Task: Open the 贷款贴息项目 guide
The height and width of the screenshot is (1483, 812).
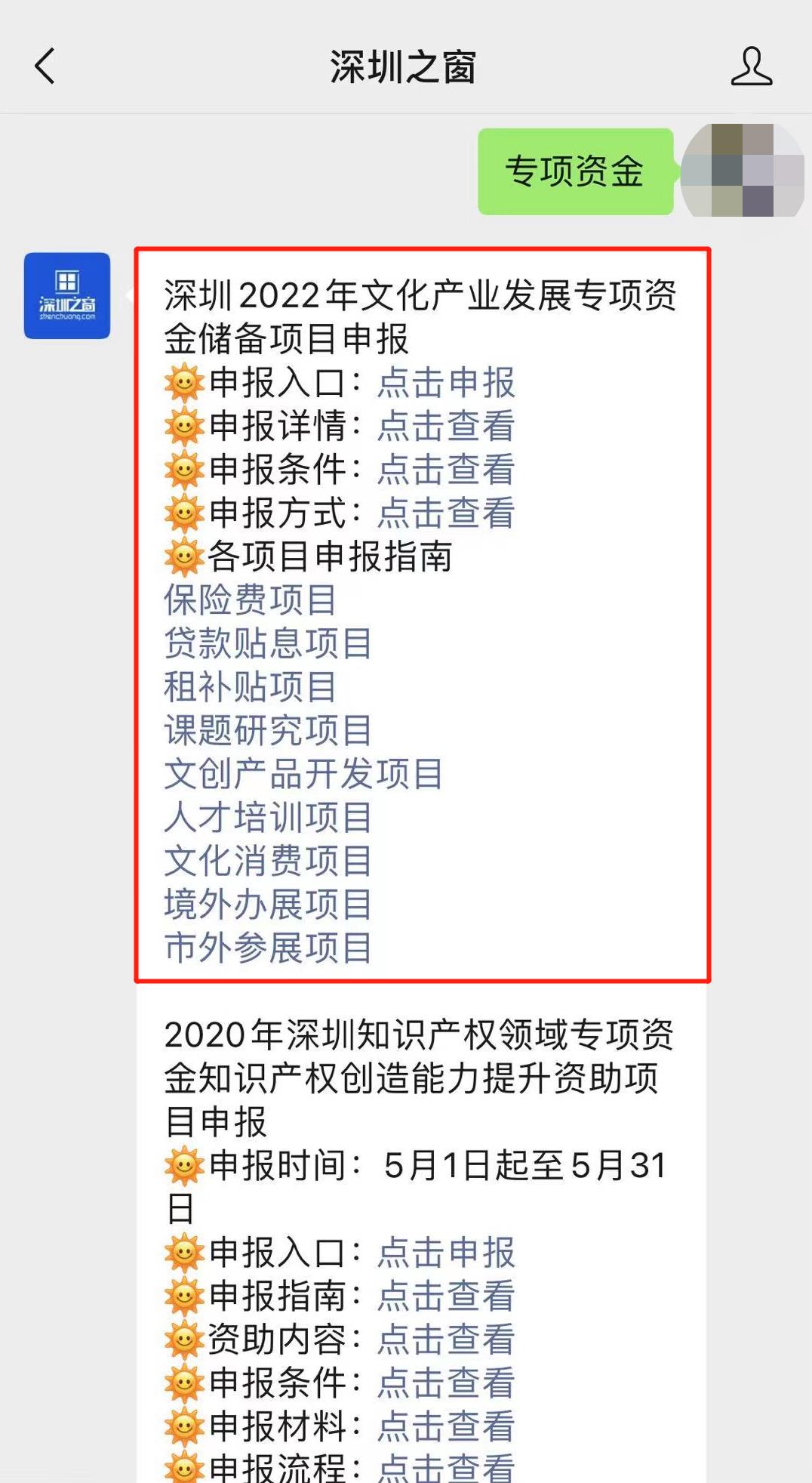Action: tap(268, 644)
